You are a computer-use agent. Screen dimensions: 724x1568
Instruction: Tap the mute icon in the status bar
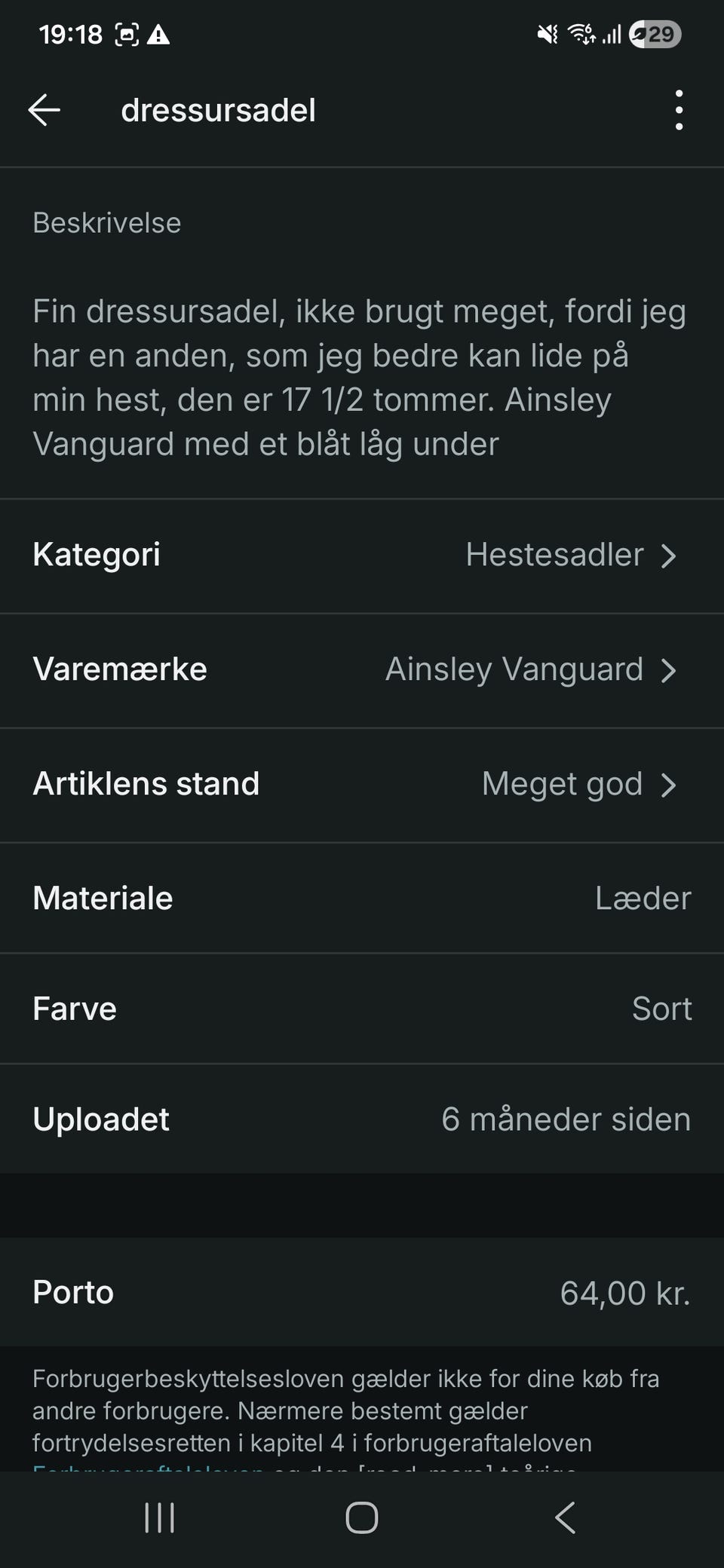tap(548, 33)
